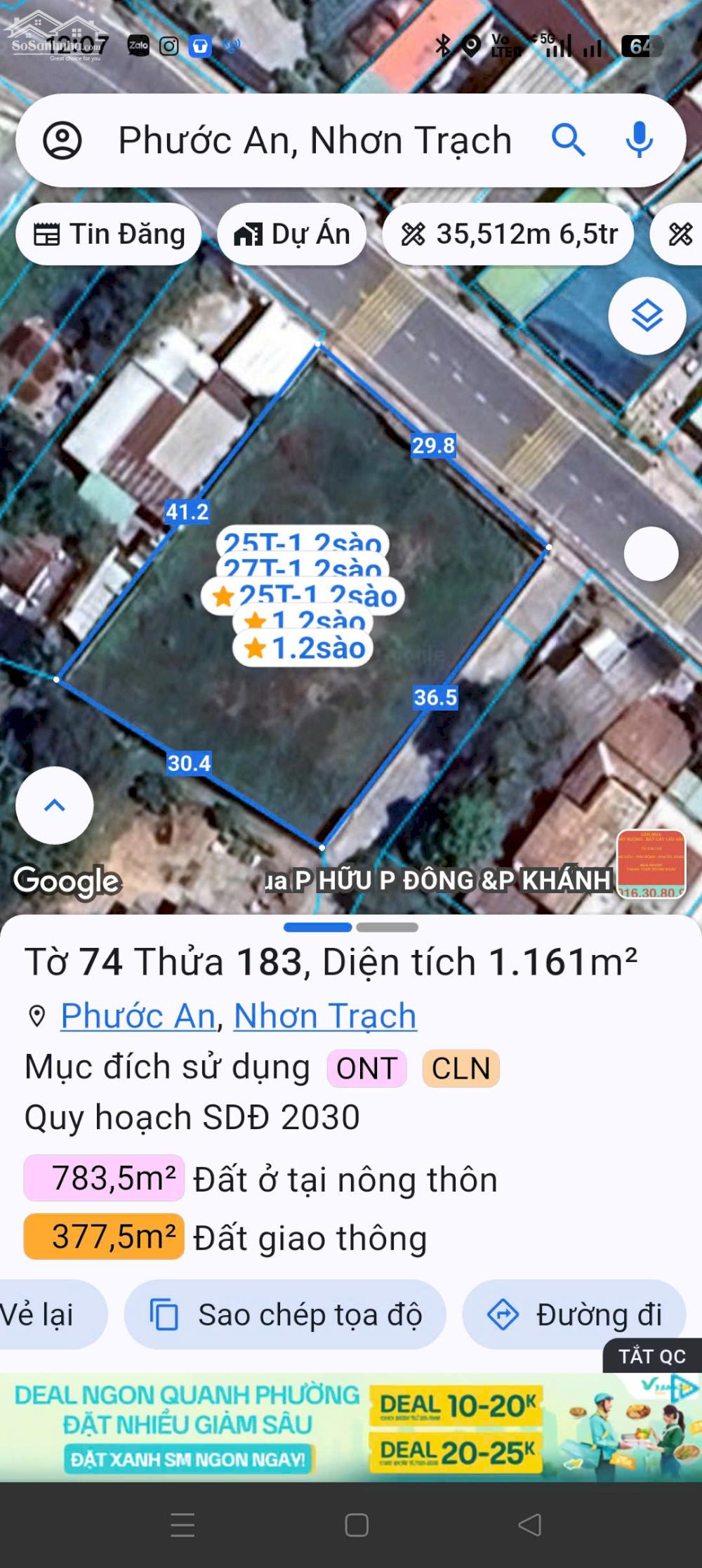The width and height of the screenshot is (702, 1568).
Task: Switch to the Dự Án tab
Action: tap(292, 235)
